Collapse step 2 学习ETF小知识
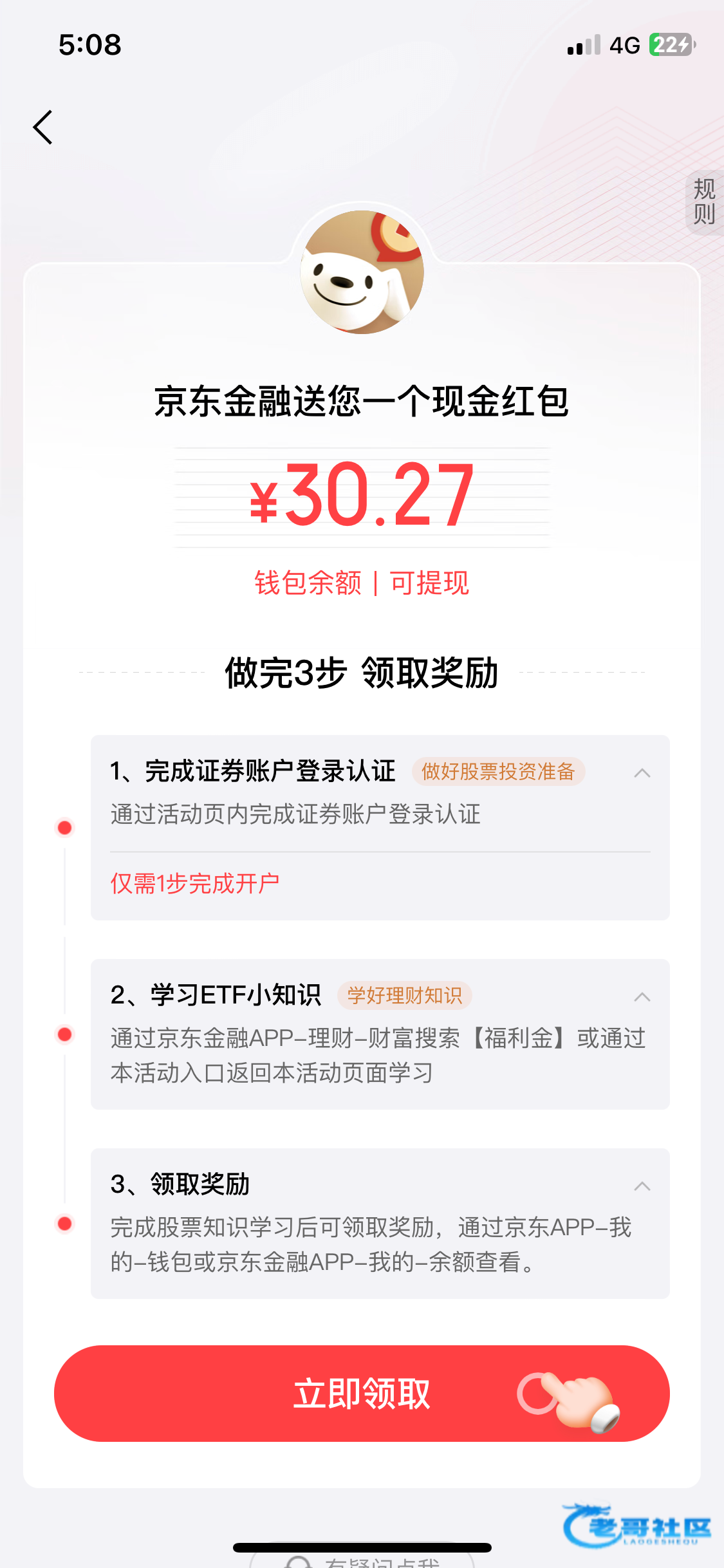Image resolution: width=724 pixels, height=1568 pixels. pos(642,997)
